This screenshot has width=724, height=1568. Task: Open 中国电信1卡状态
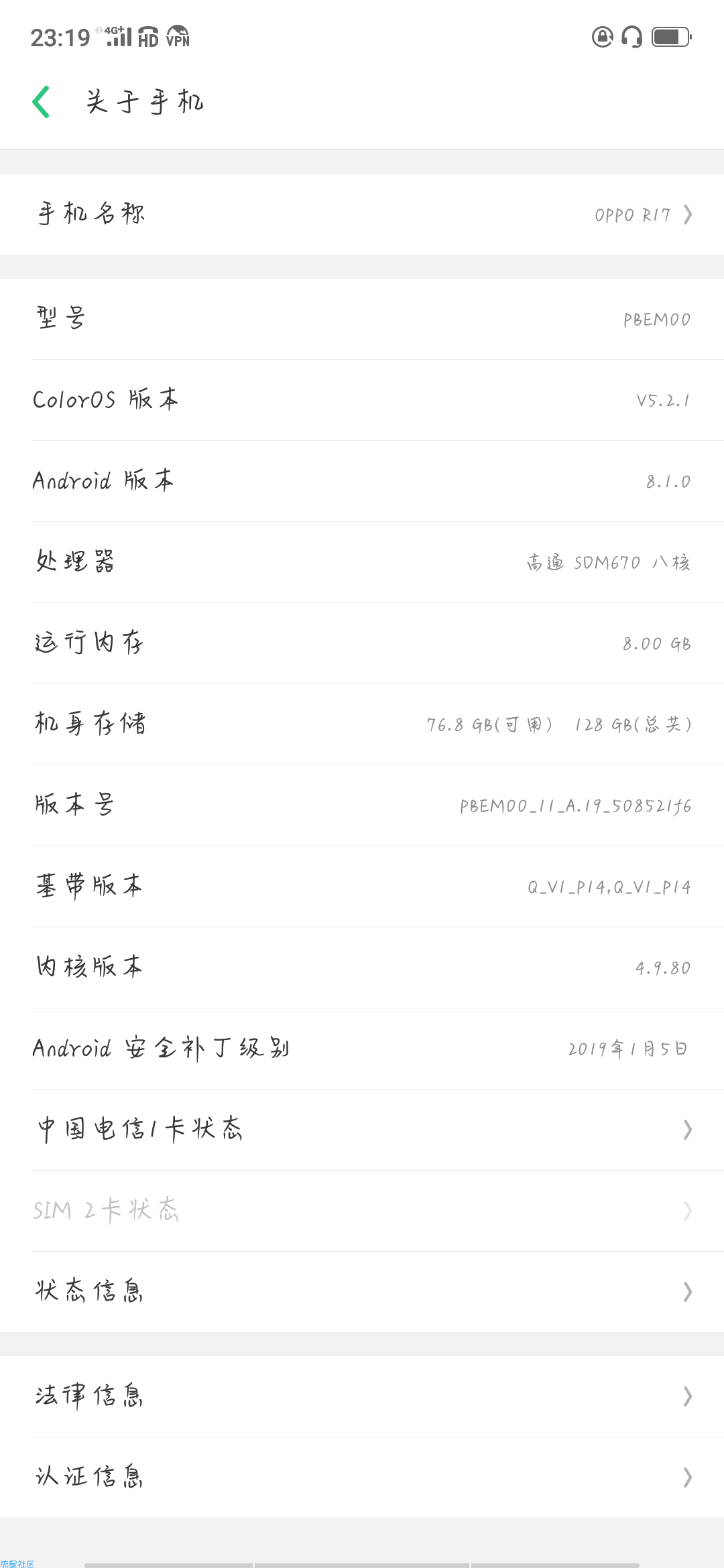point(362,1130)
